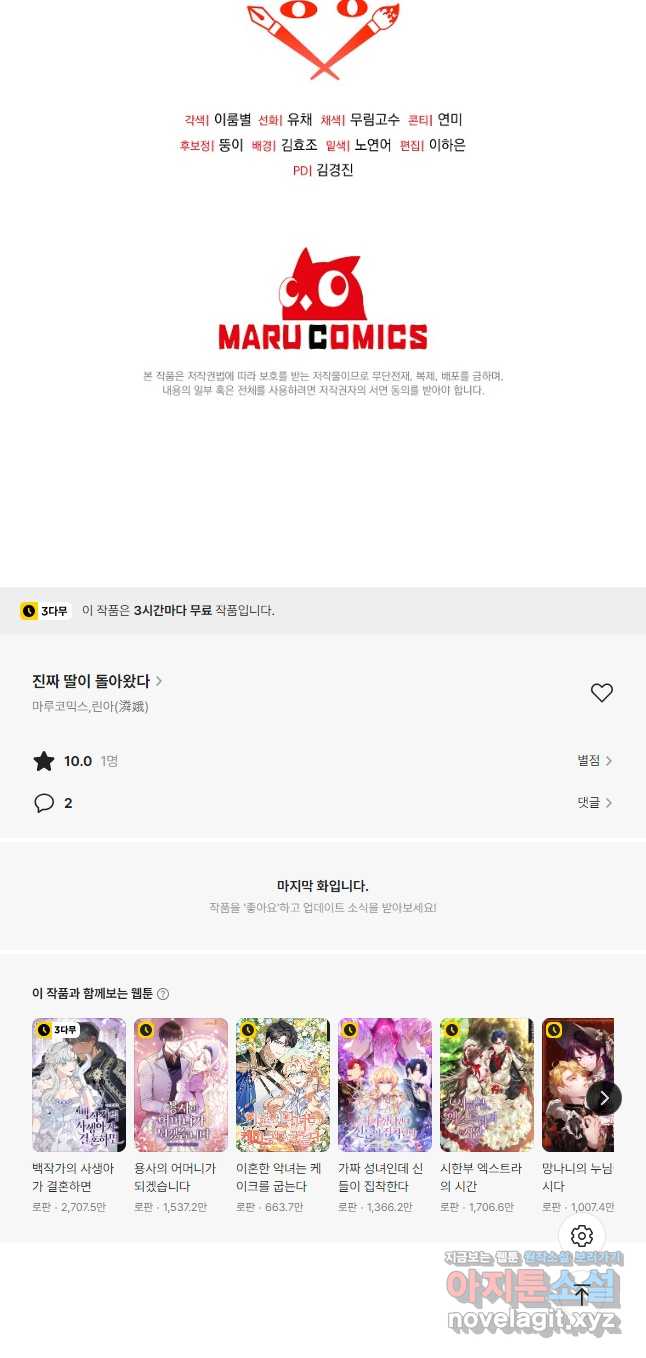Open webtoon 백작가의 사생아가 결혼하면
Screen dimensions: 646x1358
point(79,1085)
